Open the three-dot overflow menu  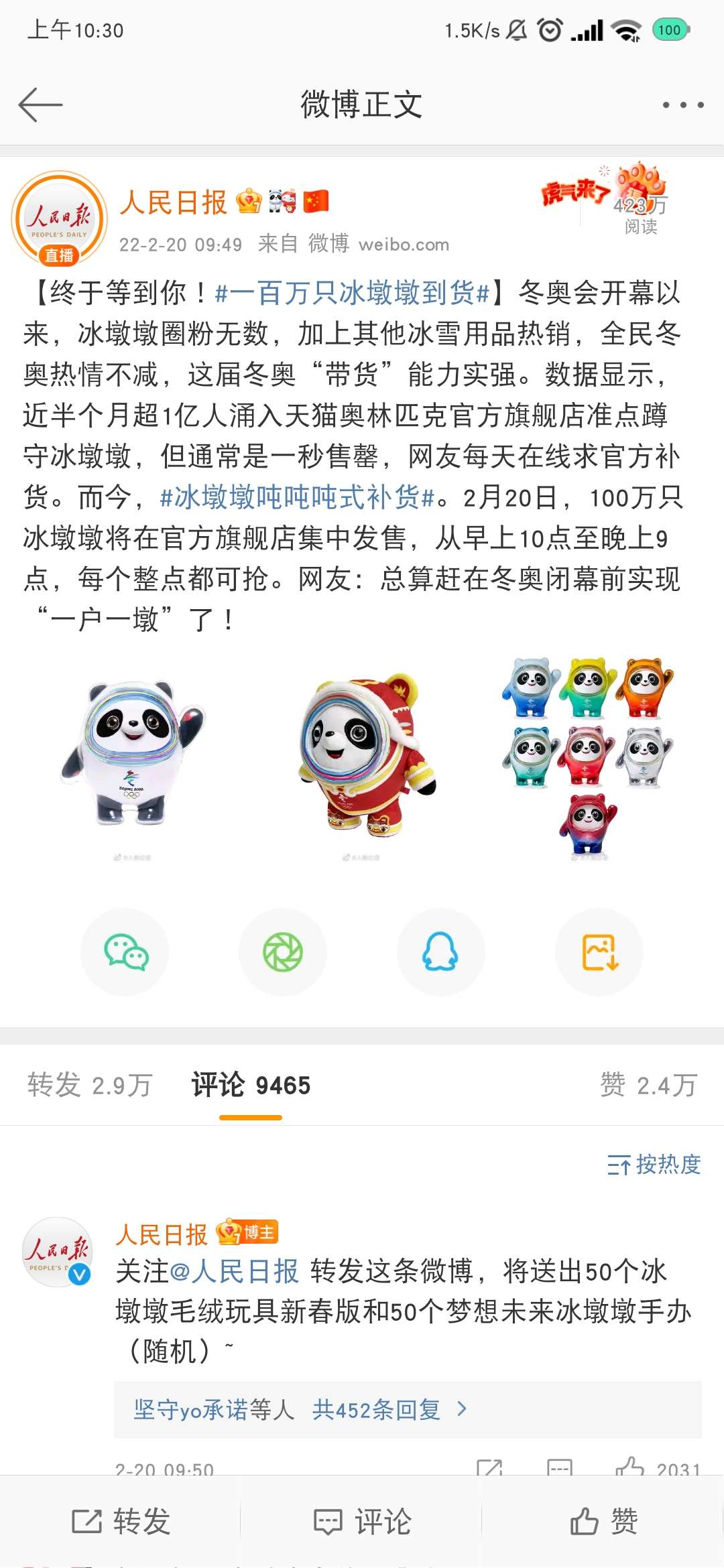pyautogui.click(x=682, y=105)
